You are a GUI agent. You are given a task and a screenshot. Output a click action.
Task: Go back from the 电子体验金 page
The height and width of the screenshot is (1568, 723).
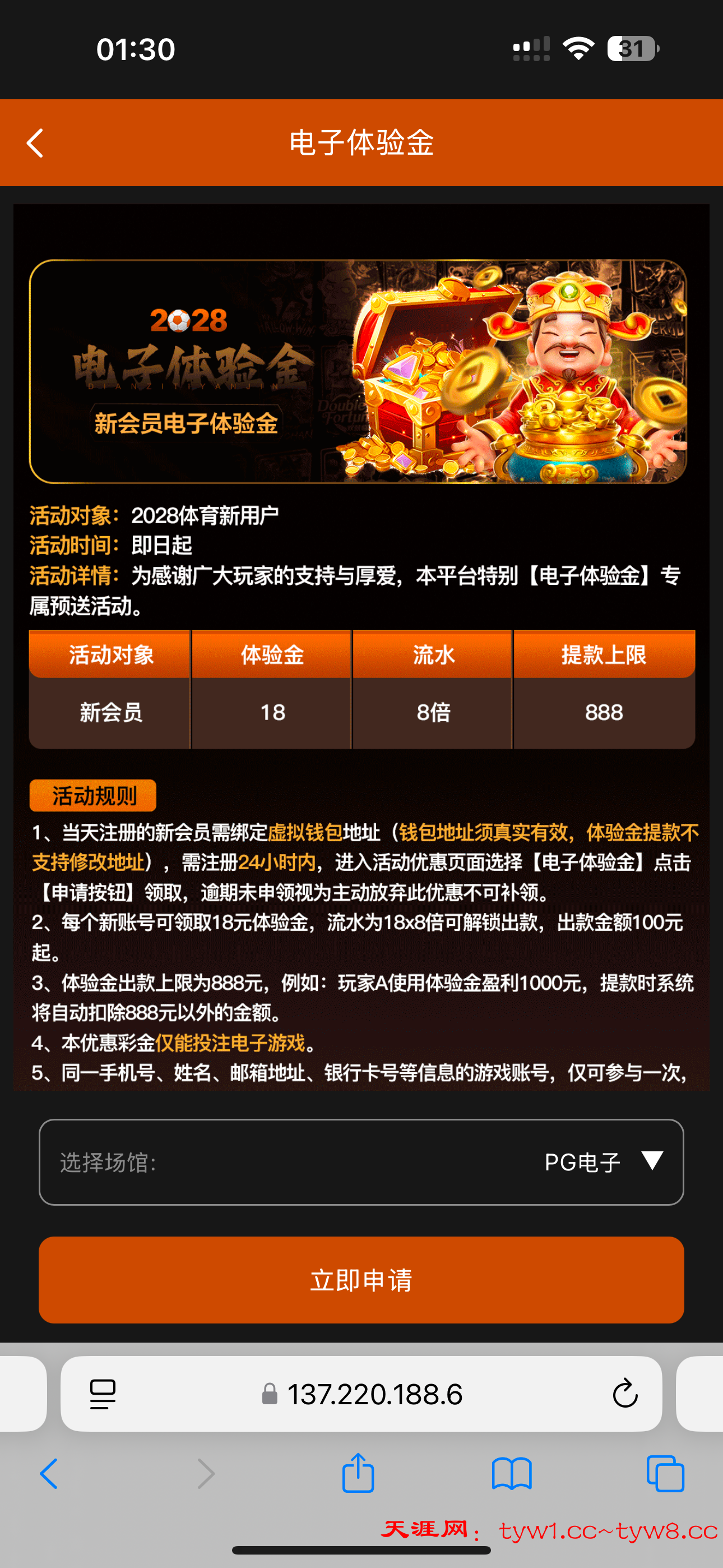tap(35, 143)
